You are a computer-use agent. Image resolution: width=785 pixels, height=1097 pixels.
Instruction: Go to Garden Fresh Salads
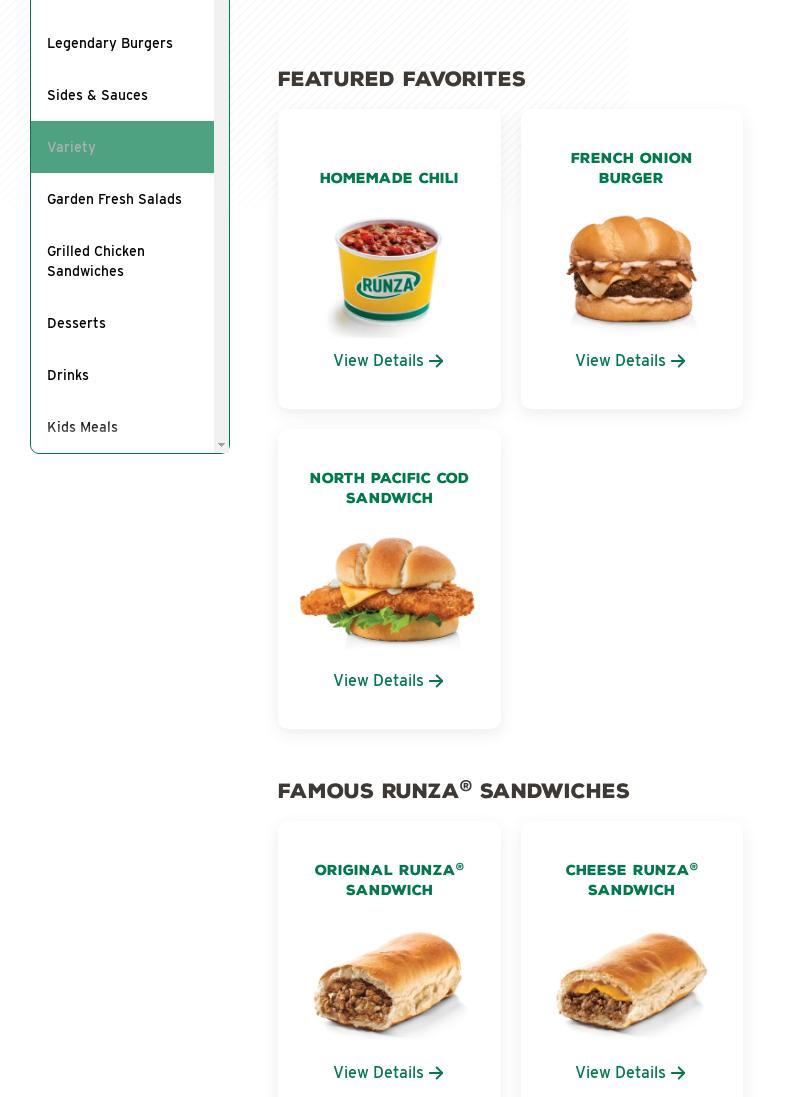(x=114, y=199)
